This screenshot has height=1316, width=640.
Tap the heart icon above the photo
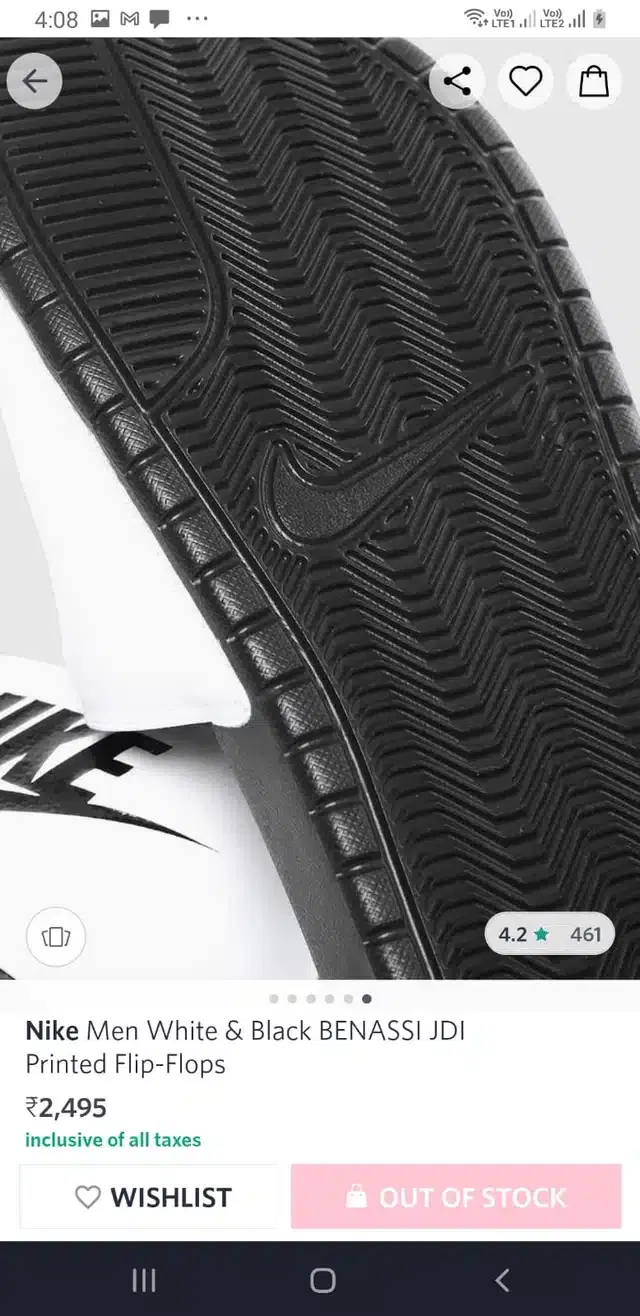(525, 81)
